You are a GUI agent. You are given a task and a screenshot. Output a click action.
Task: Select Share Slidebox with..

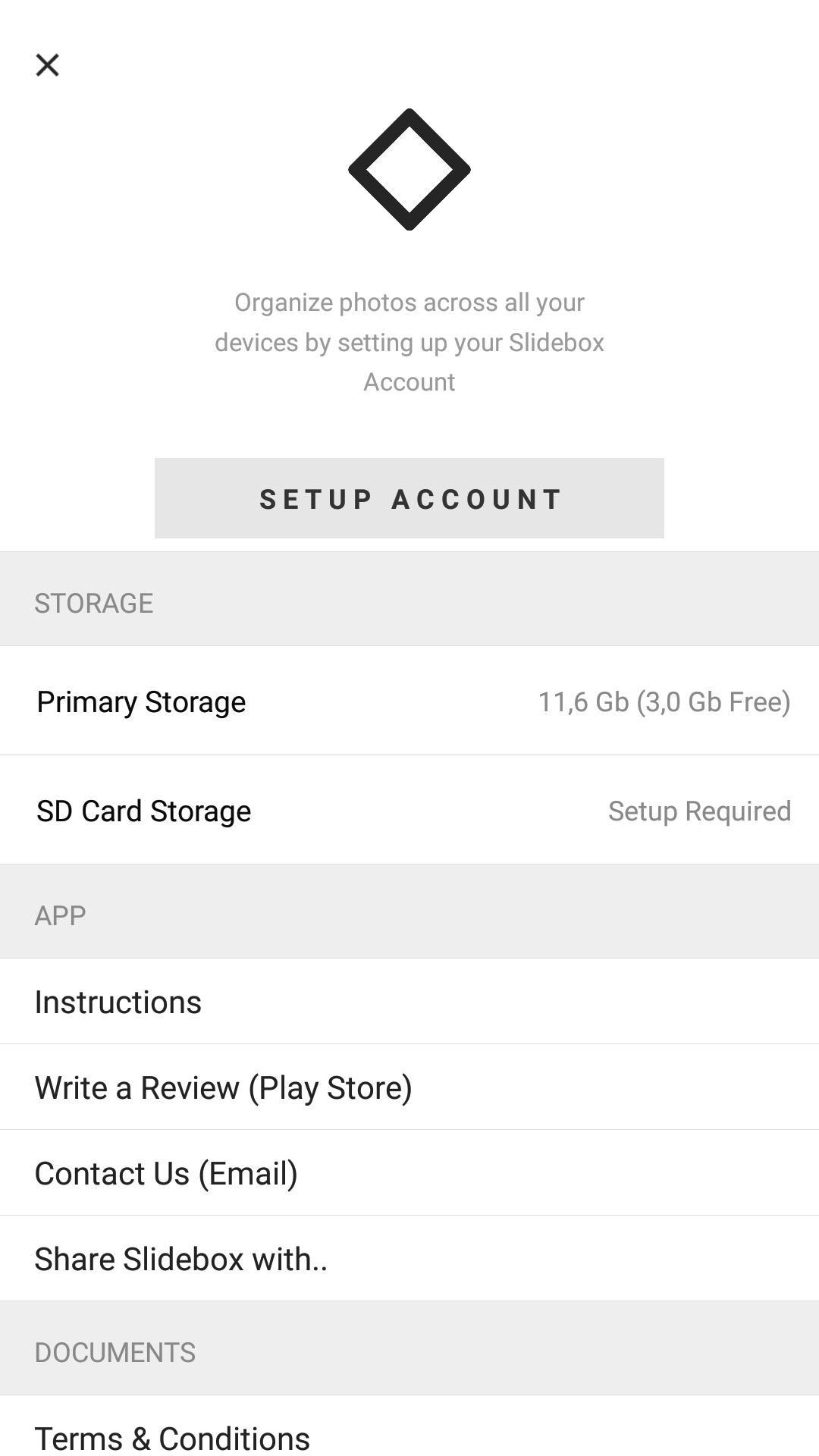click(409, 1259)
